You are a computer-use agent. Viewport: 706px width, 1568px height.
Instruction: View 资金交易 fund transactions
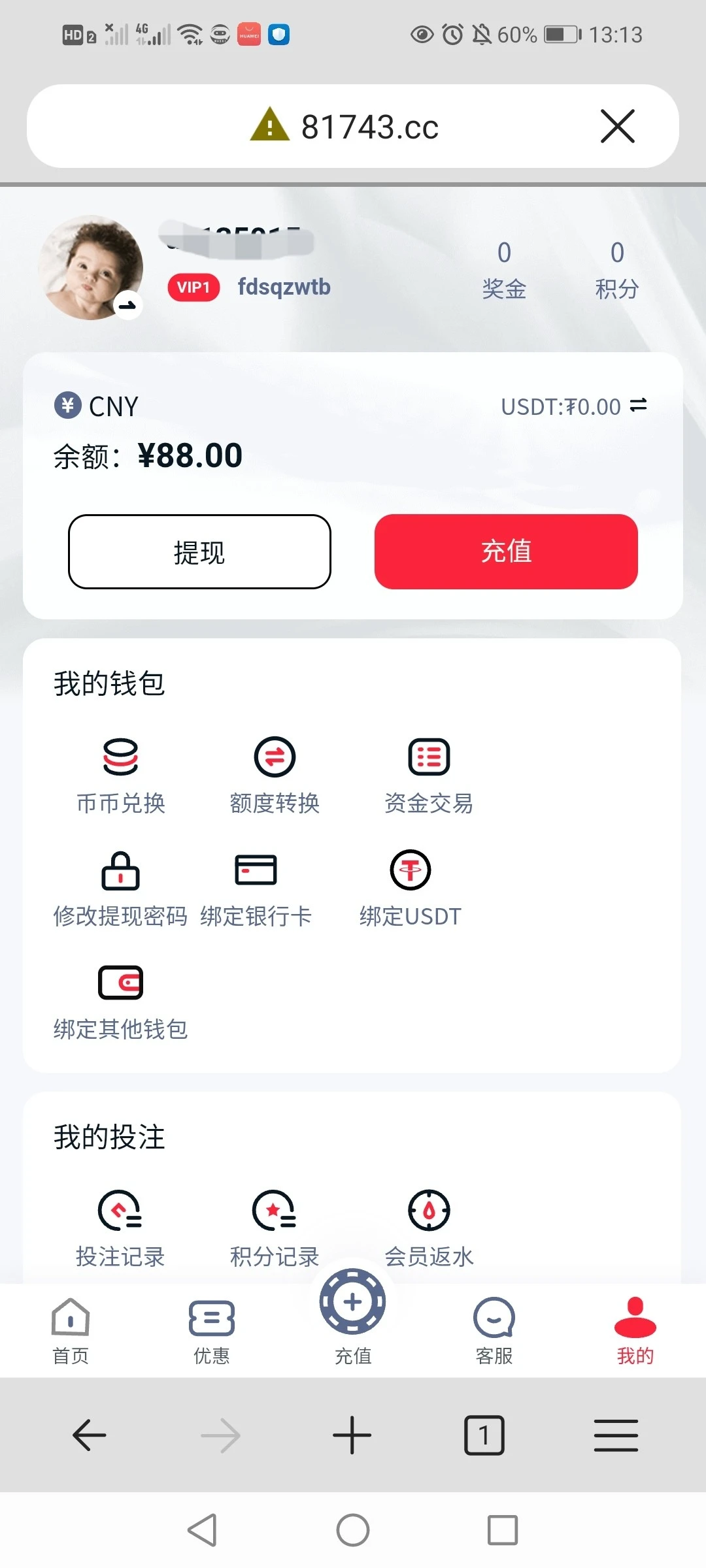[429, 774]
